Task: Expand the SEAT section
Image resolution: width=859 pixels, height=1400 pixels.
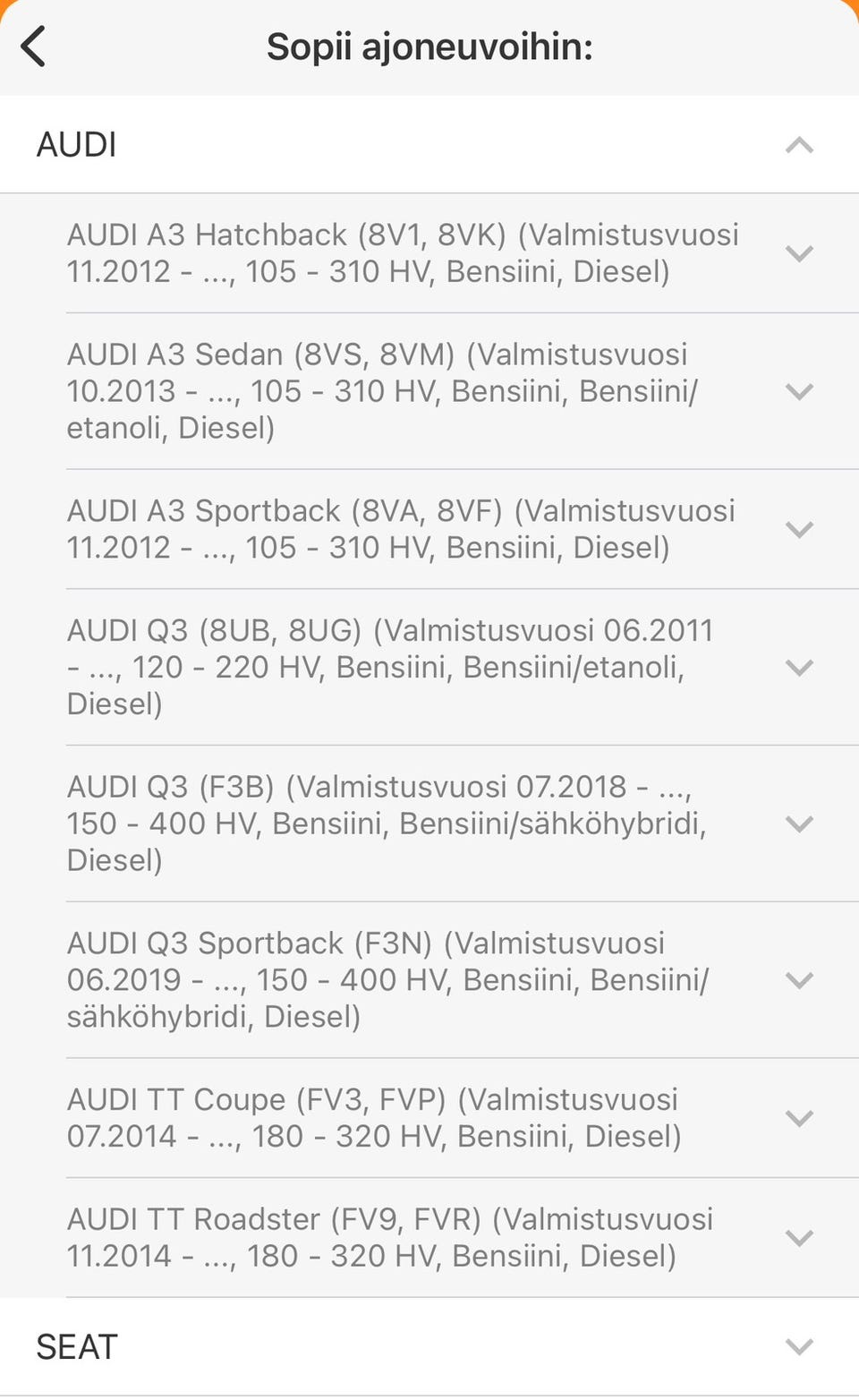Action: 798,1346
